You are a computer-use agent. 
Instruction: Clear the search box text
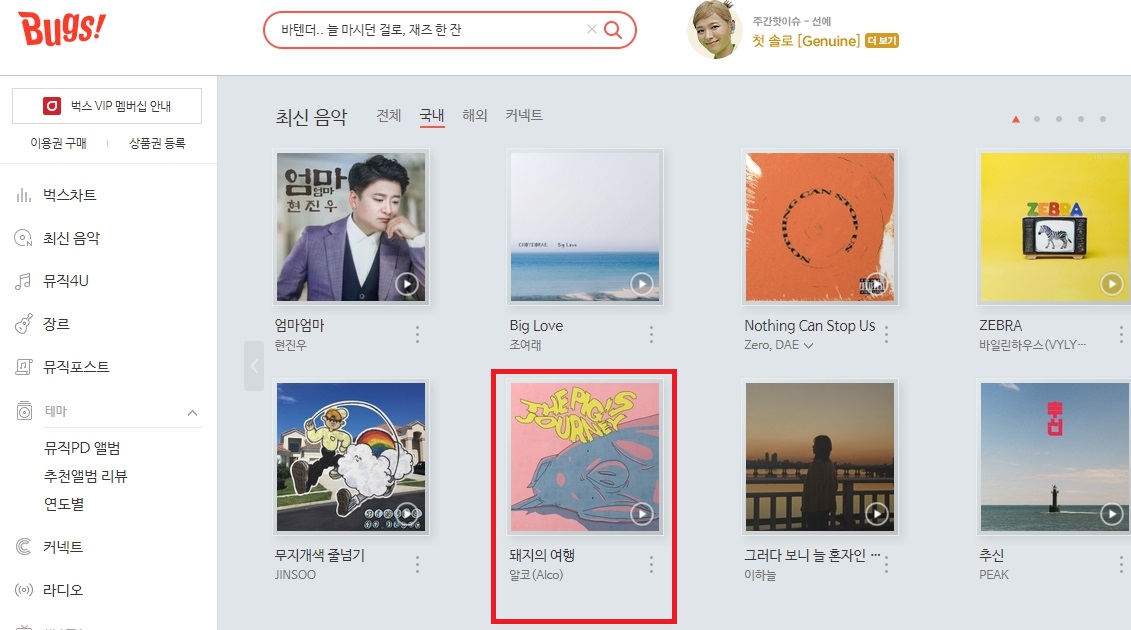[x=591, y=30]
